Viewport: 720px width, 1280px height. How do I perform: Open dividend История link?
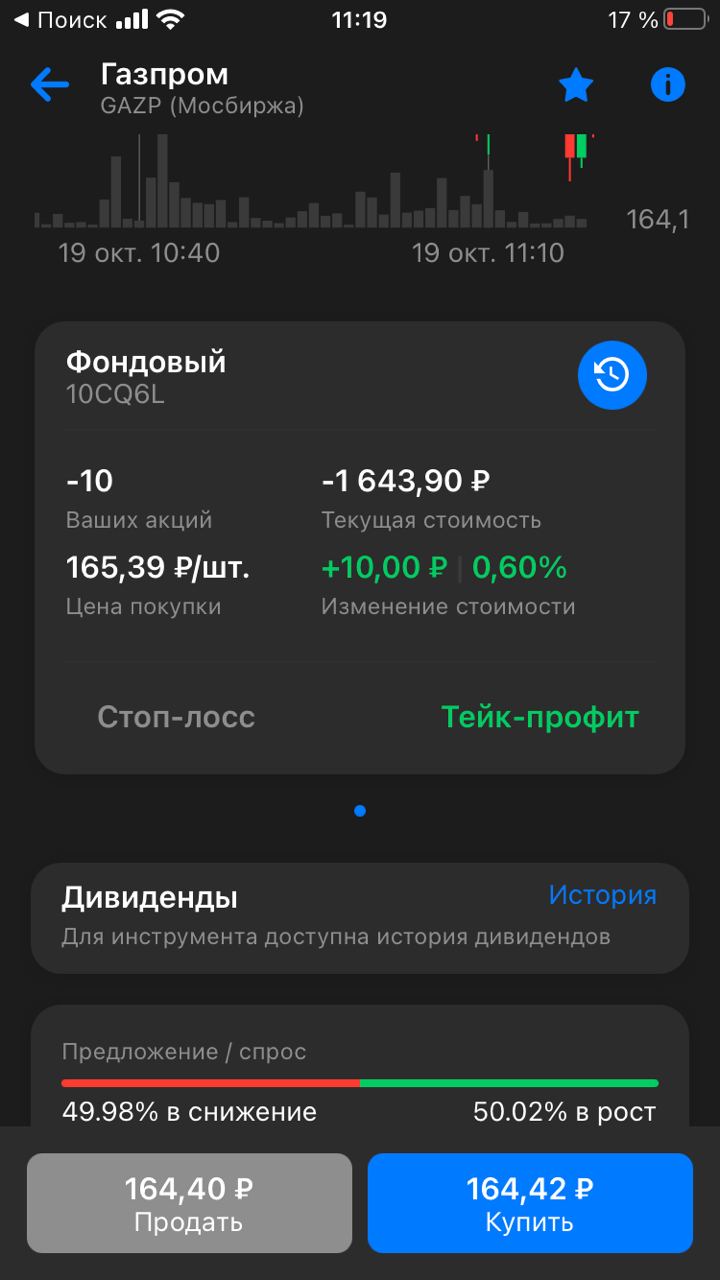603,895
